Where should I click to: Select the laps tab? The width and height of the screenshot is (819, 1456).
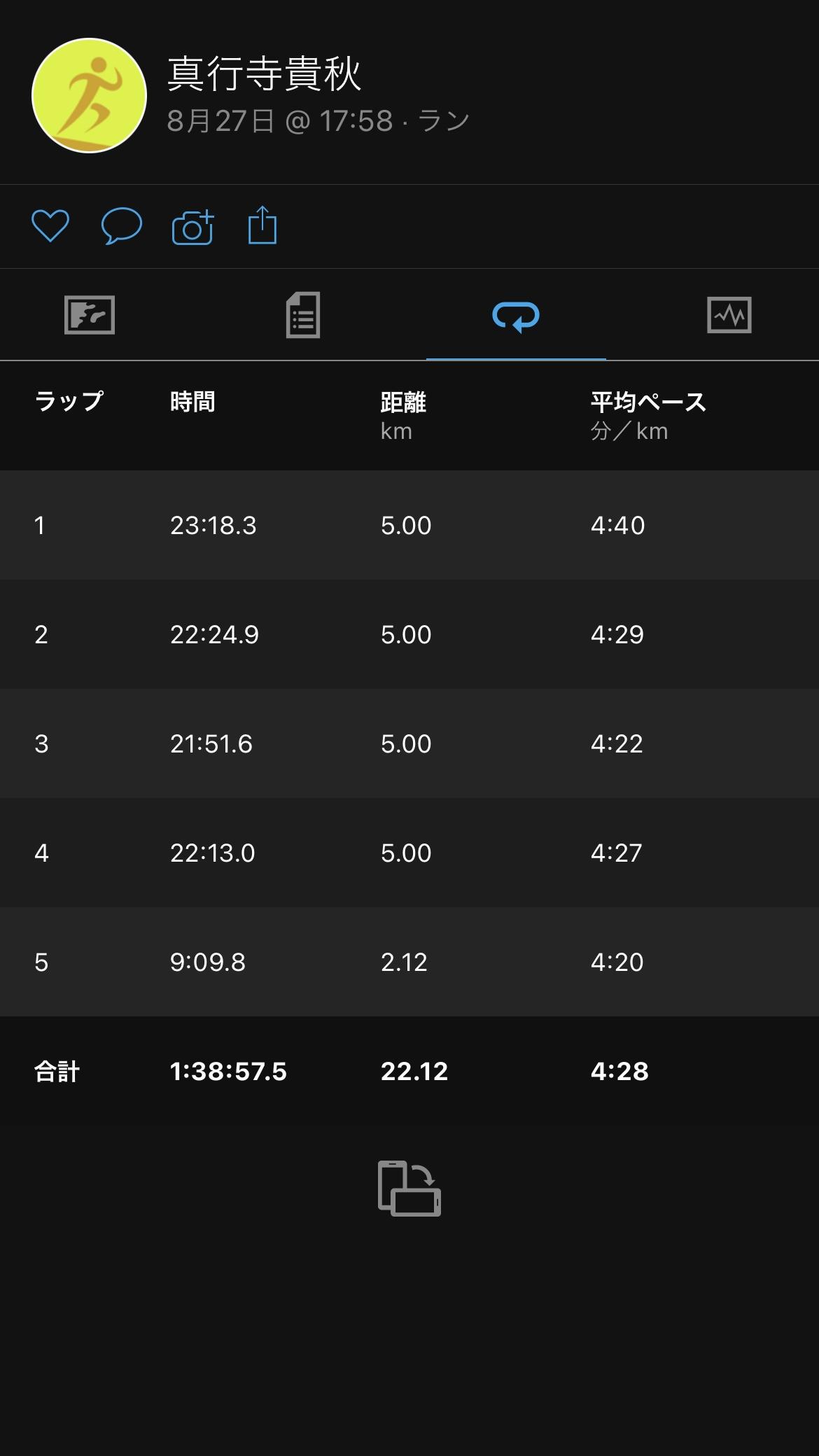[x=516, y=316]
